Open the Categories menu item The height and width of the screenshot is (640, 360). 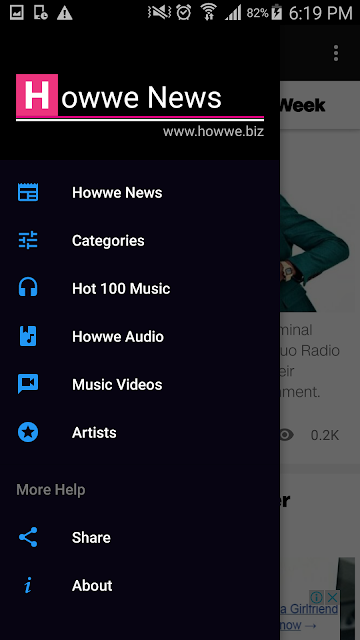[x=140, y=240]
